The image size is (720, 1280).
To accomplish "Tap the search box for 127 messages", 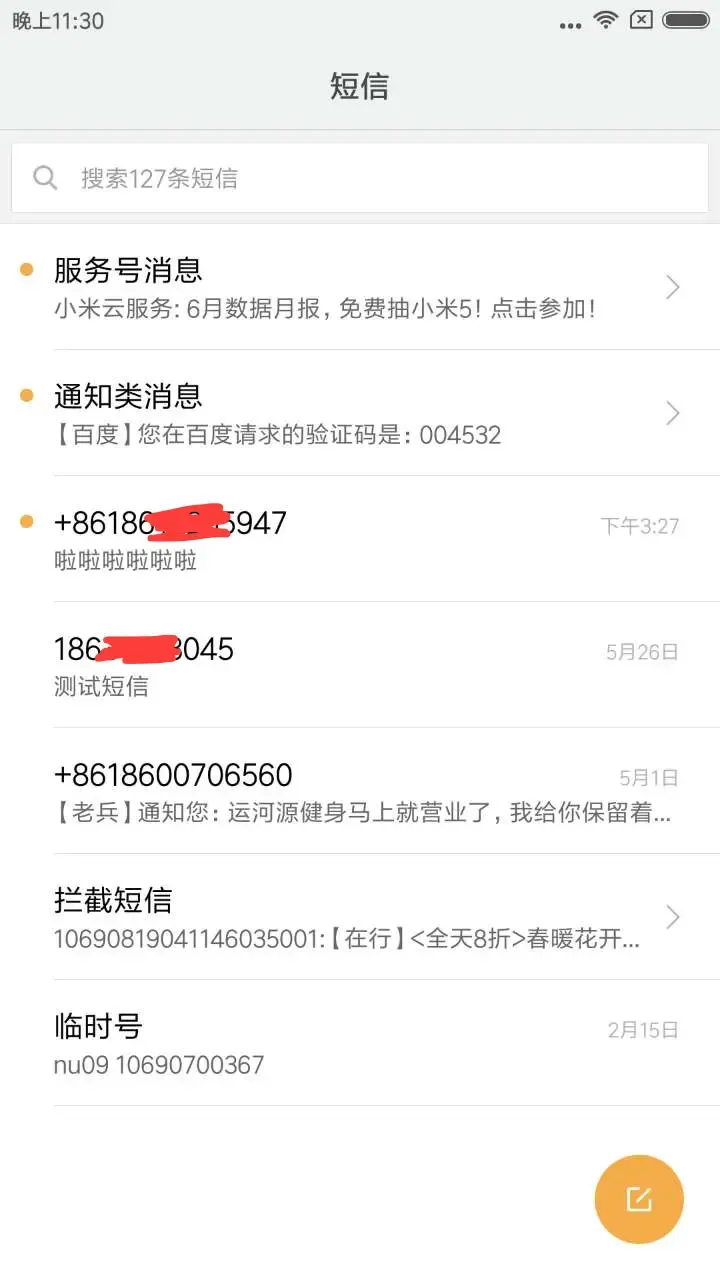I will click(x=360, y=178).
